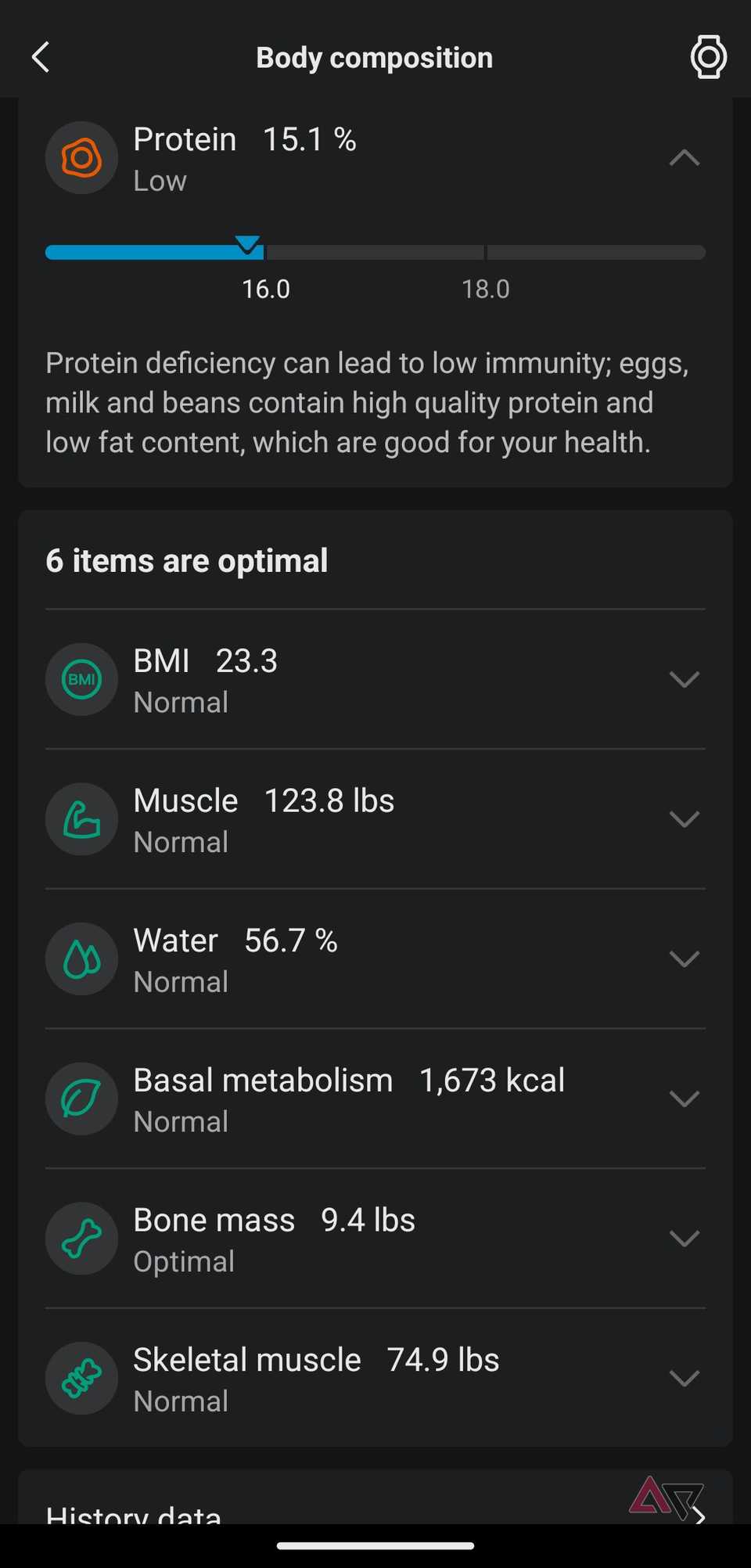The image size is (751, 1568).
Task: Expand the BMI details
Action: click(x=684, y=679)
